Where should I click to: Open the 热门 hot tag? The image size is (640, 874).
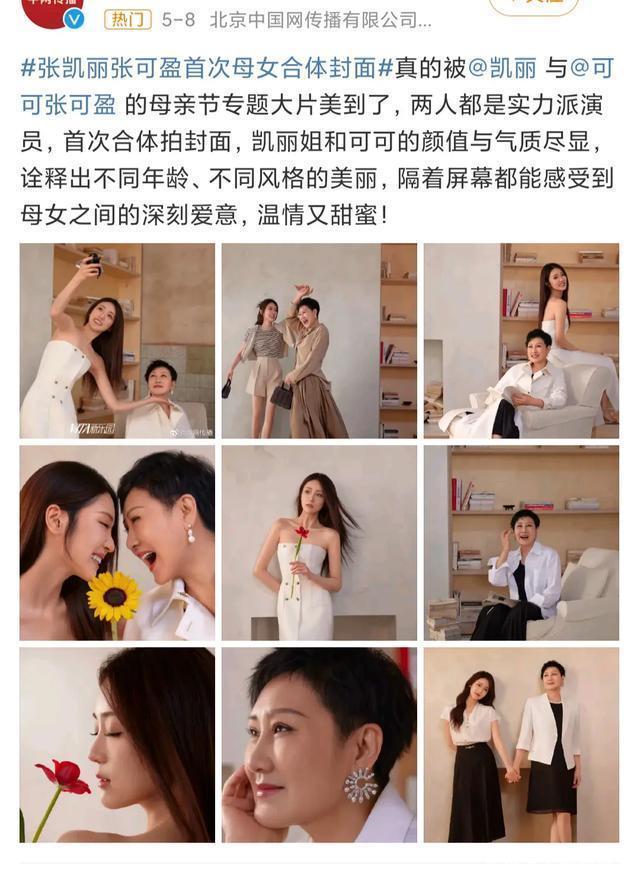pos(127,20)
